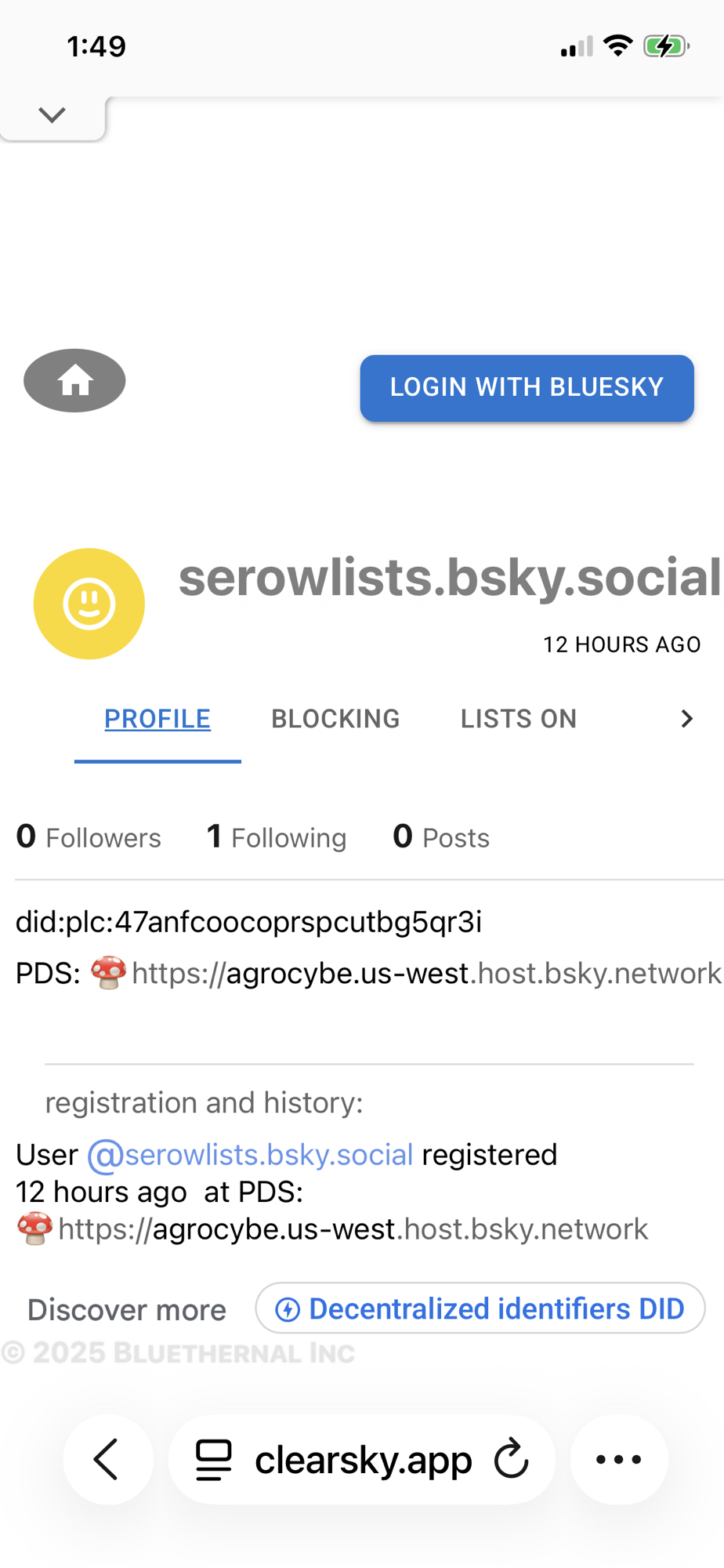The width and height of the screenshot is (724, 1568).
Task: Open the Lists On tab
Action: [x=518, y=719]
